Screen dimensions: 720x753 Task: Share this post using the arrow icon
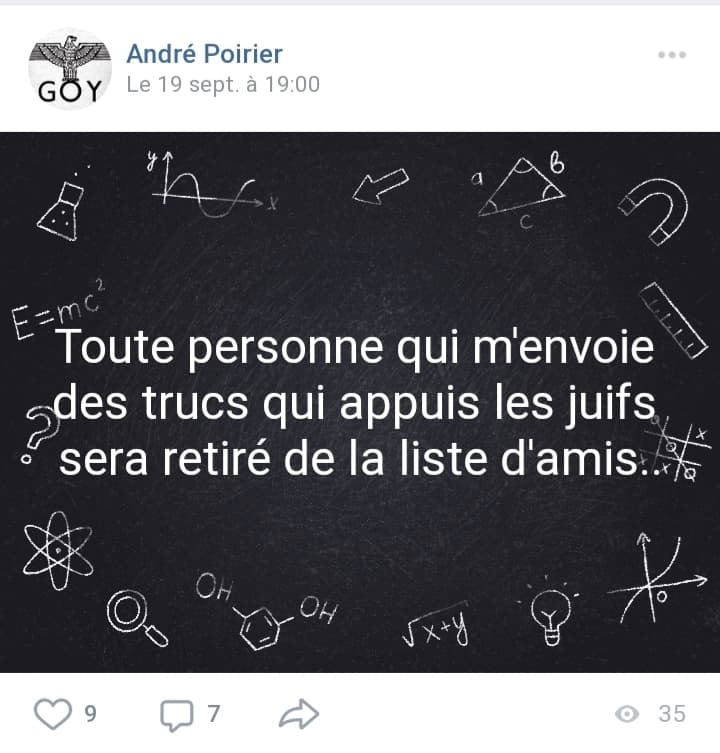click(299, 713)
